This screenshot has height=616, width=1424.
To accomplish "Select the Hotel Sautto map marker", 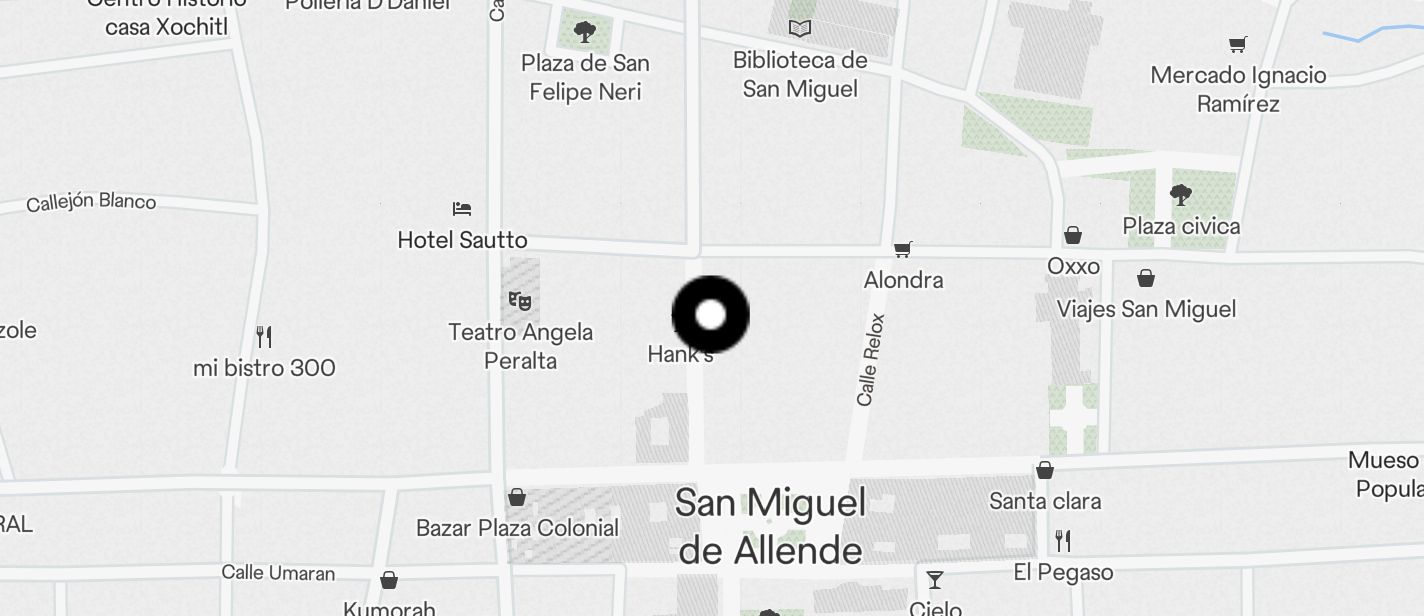I will click(x=461, y=209).
